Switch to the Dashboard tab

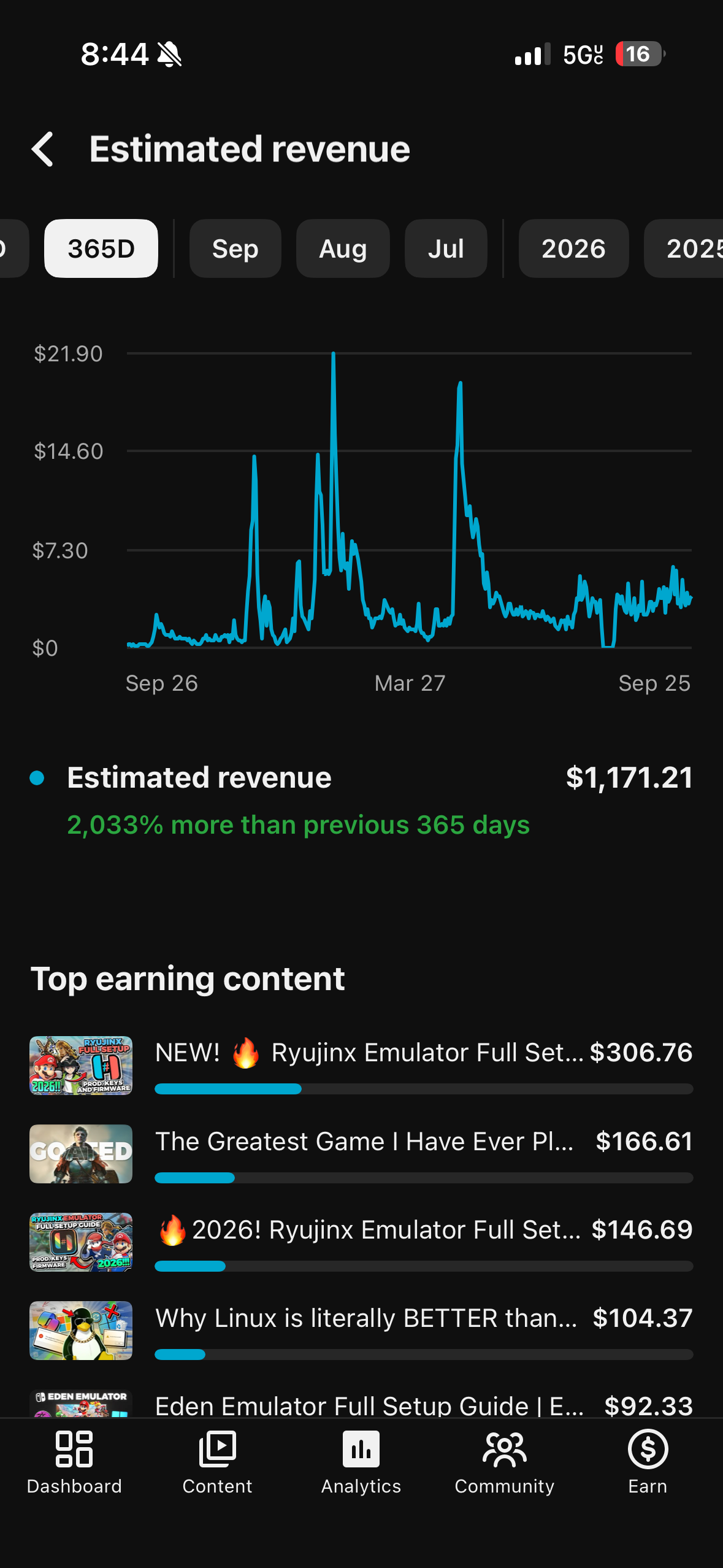click(74, 1463)
